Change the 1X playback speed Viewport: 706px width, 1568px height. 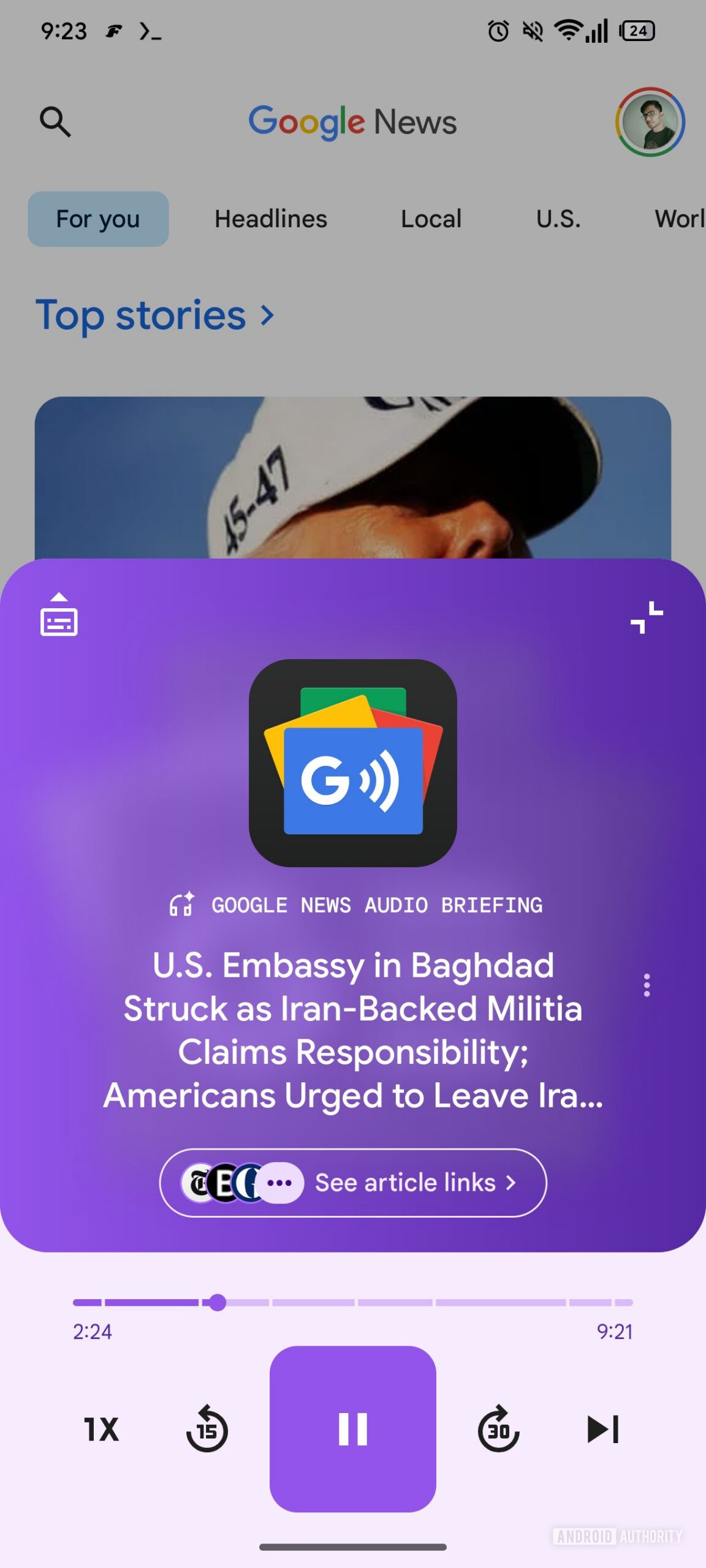[101, 1430]
